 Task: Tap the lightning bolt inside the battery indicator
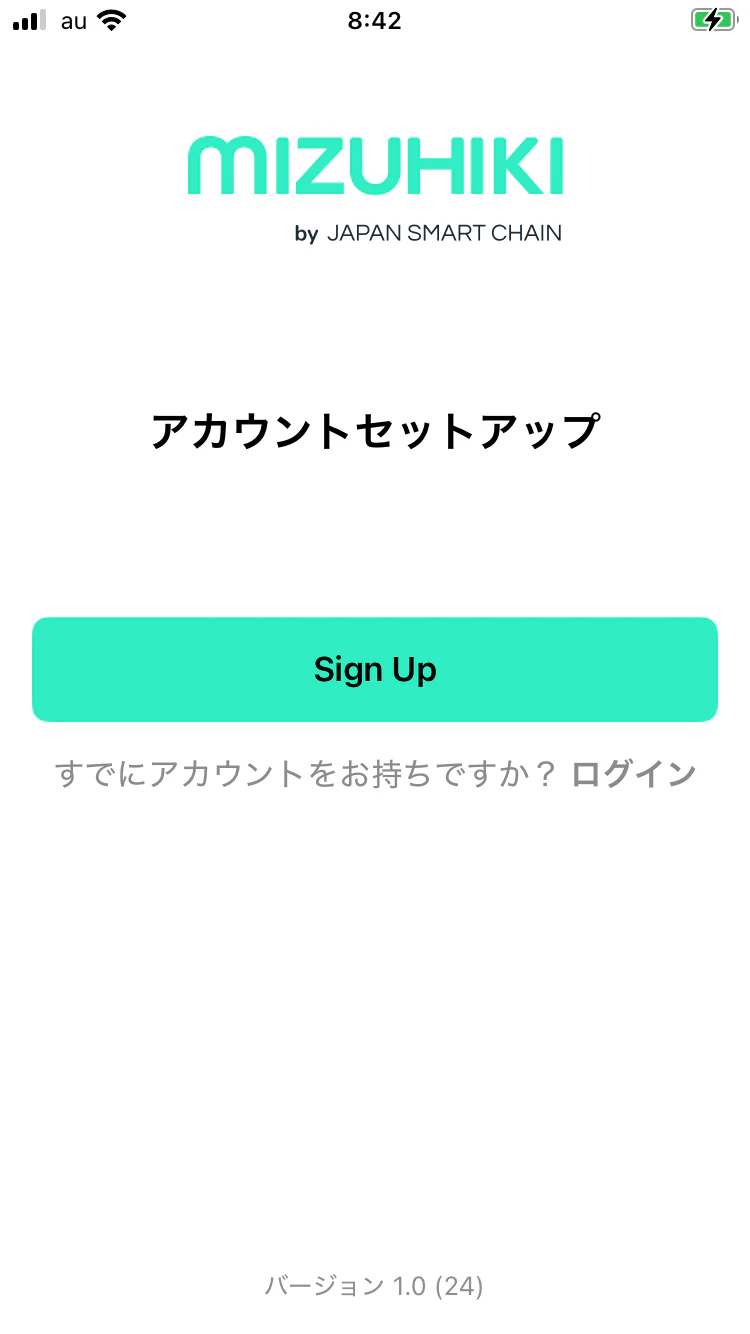(711, 20)
